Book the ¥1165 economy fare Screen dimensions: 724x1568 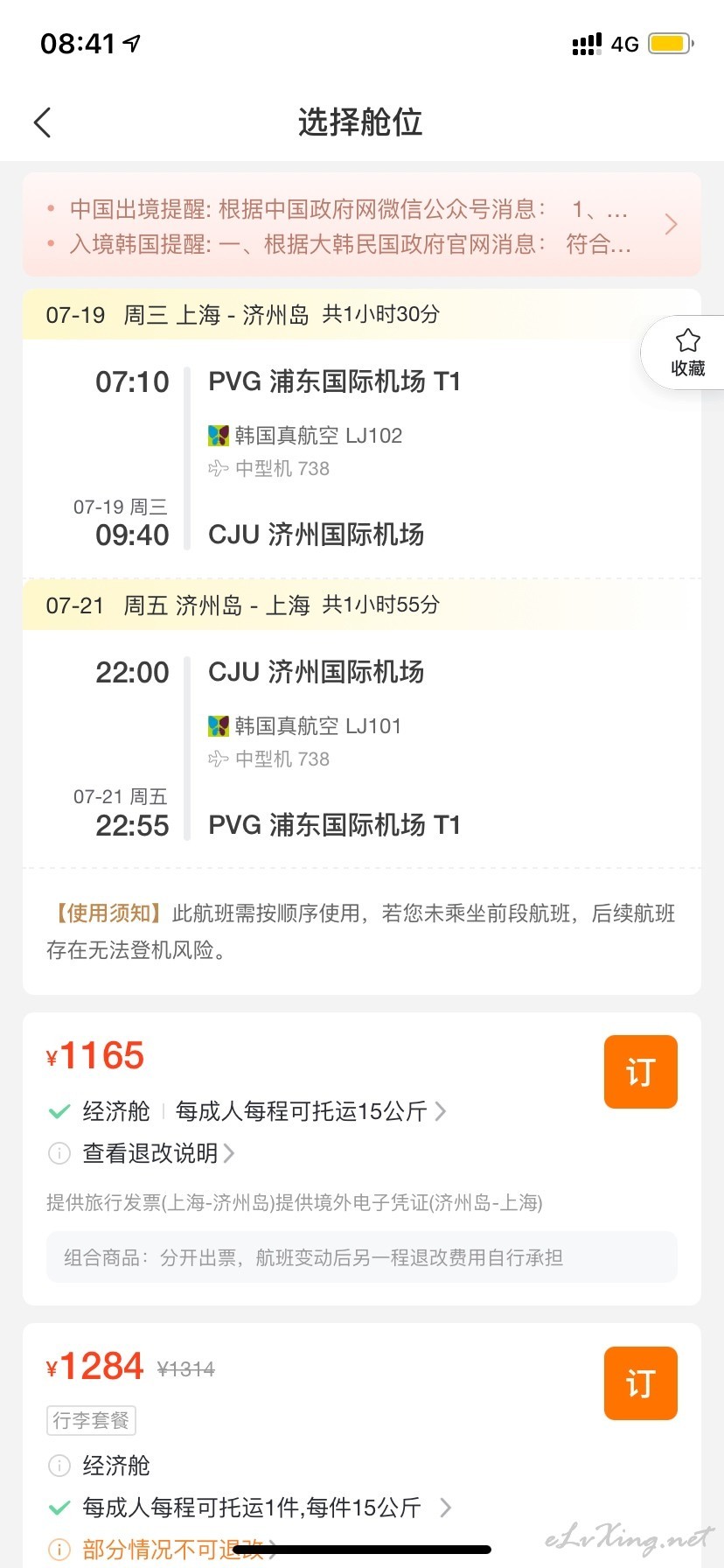coord(640,1072)
